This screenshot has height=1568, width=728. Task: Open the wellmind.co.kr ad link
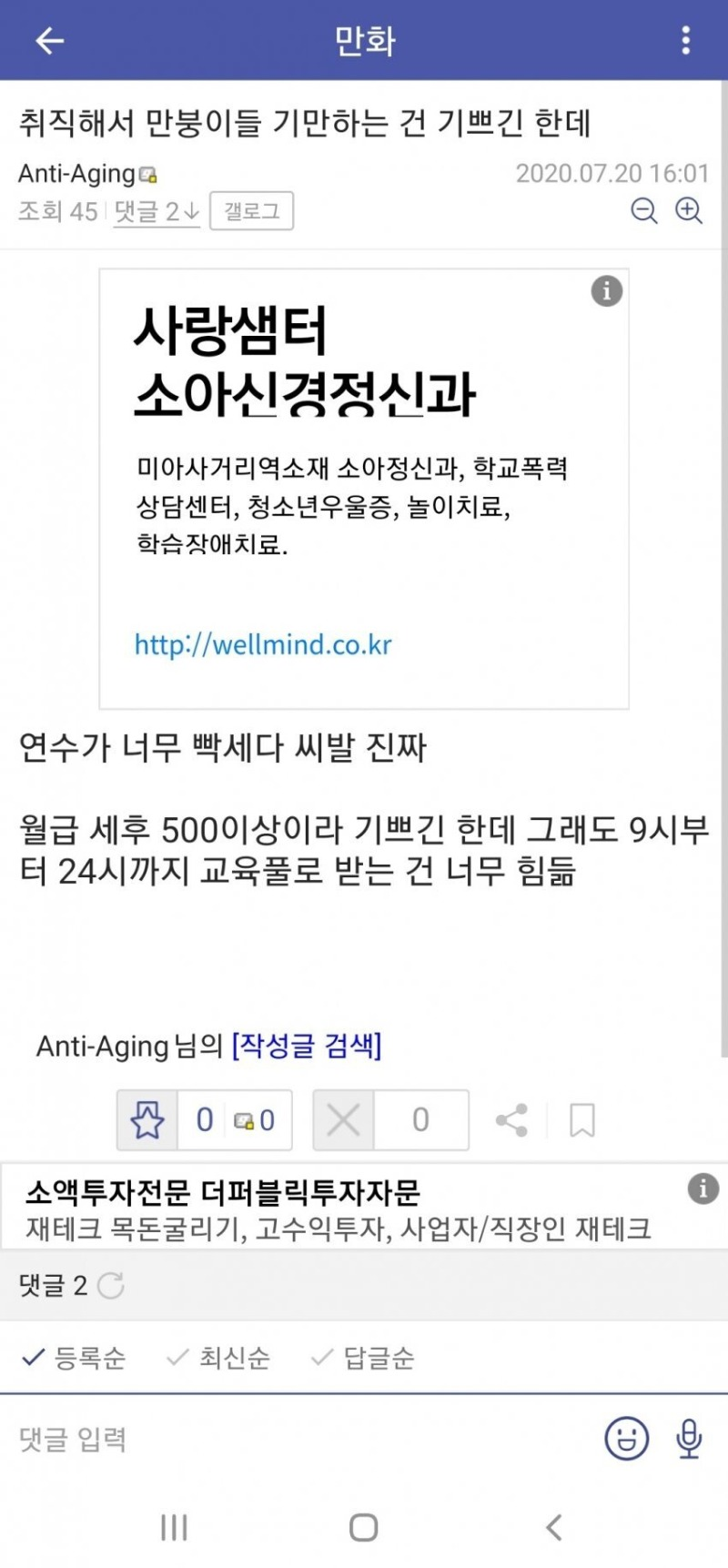tap(263, 644)
